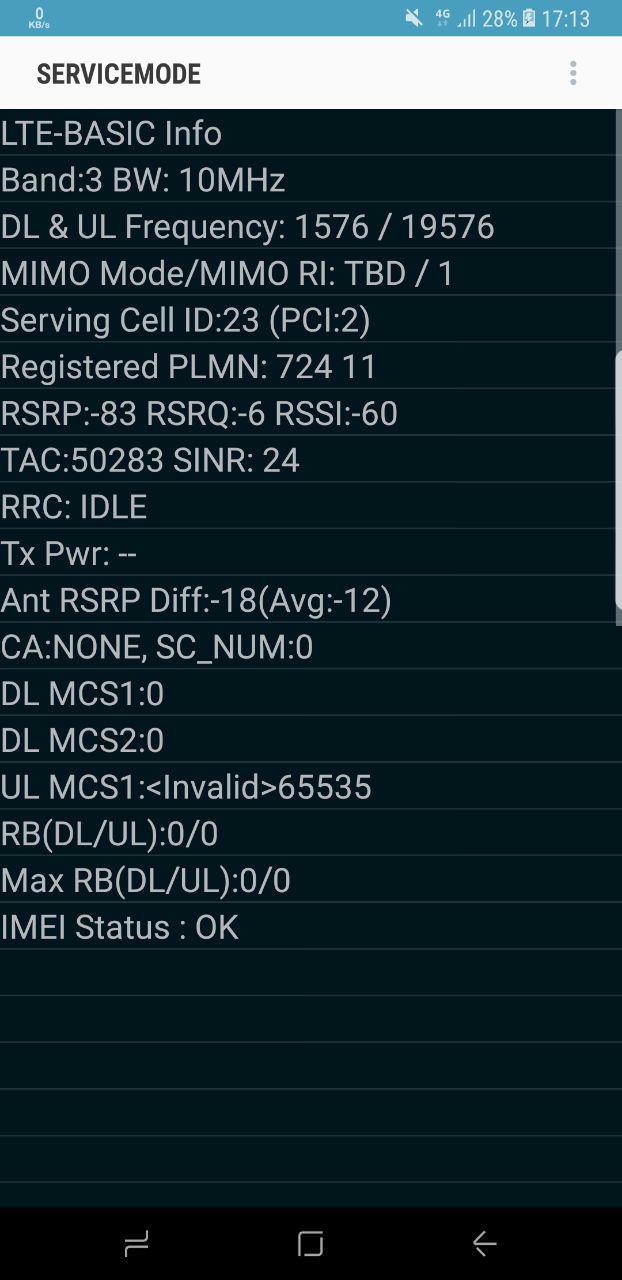Go back using the navigation bar
Image resolution: width=622 pixels, height=1280 pixels.
[484, 1243]
